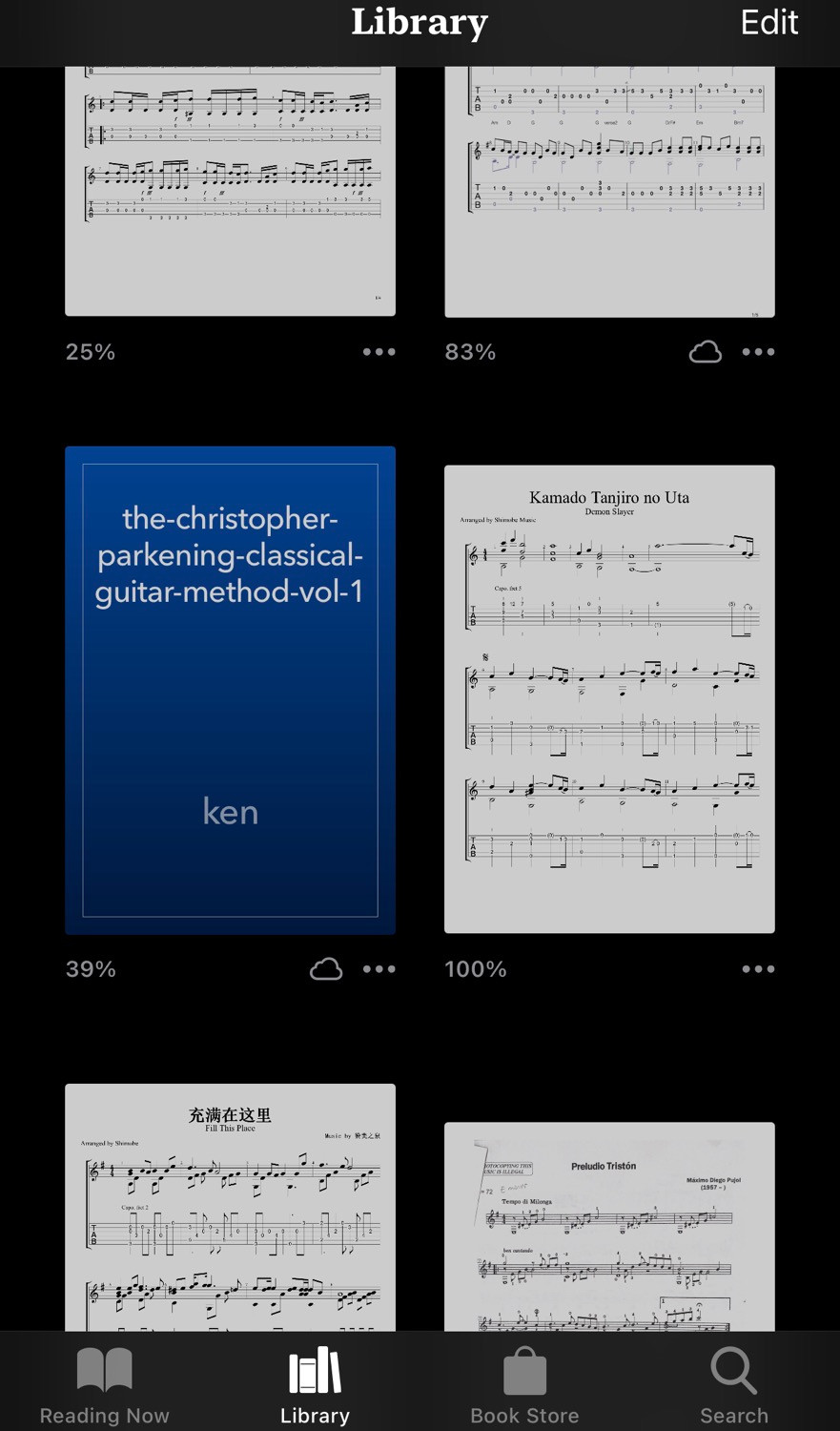Tap Edit in the Library header
Screen dimensions: 840x1431
click(x=768, y=23)
